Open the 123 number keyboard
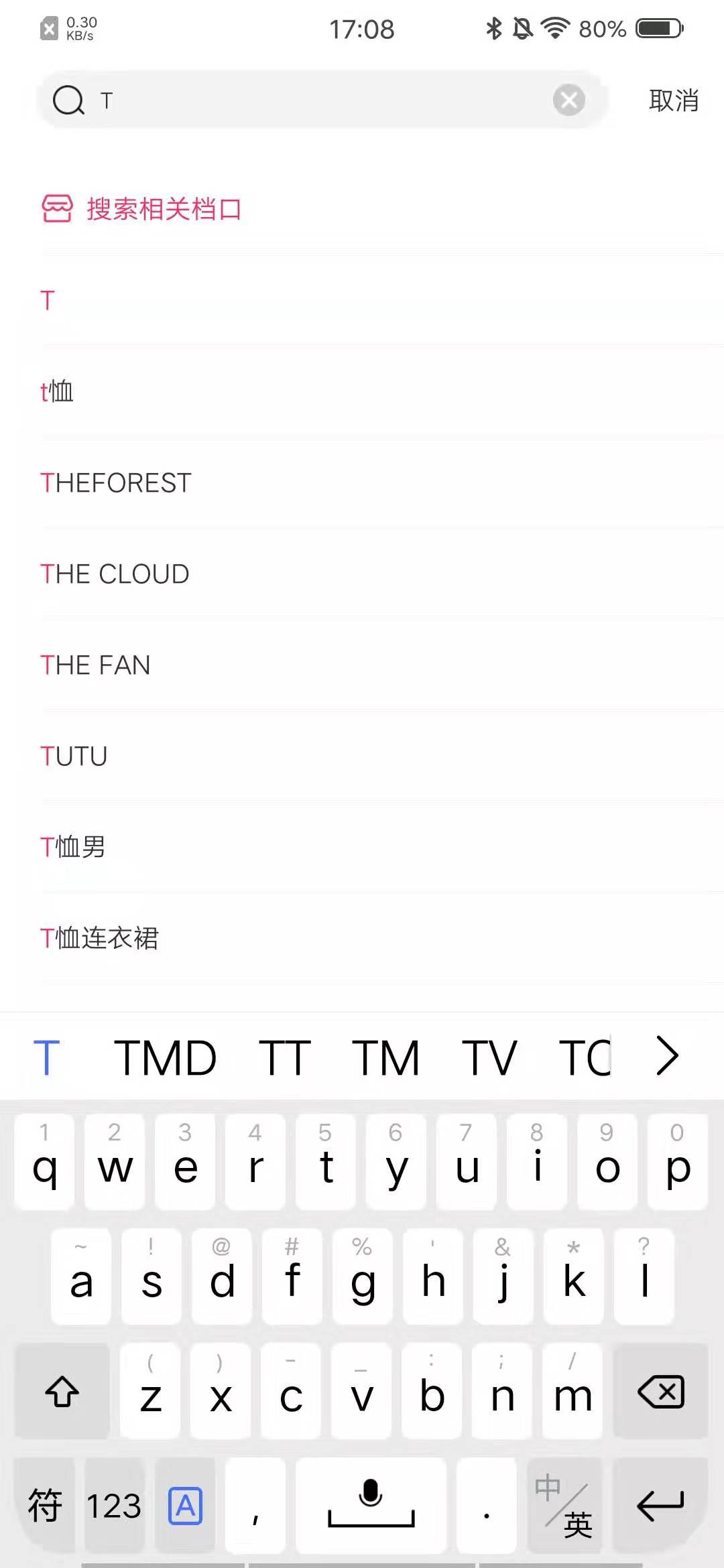Screen dimensions: 724x1568 click(114, 1505)
